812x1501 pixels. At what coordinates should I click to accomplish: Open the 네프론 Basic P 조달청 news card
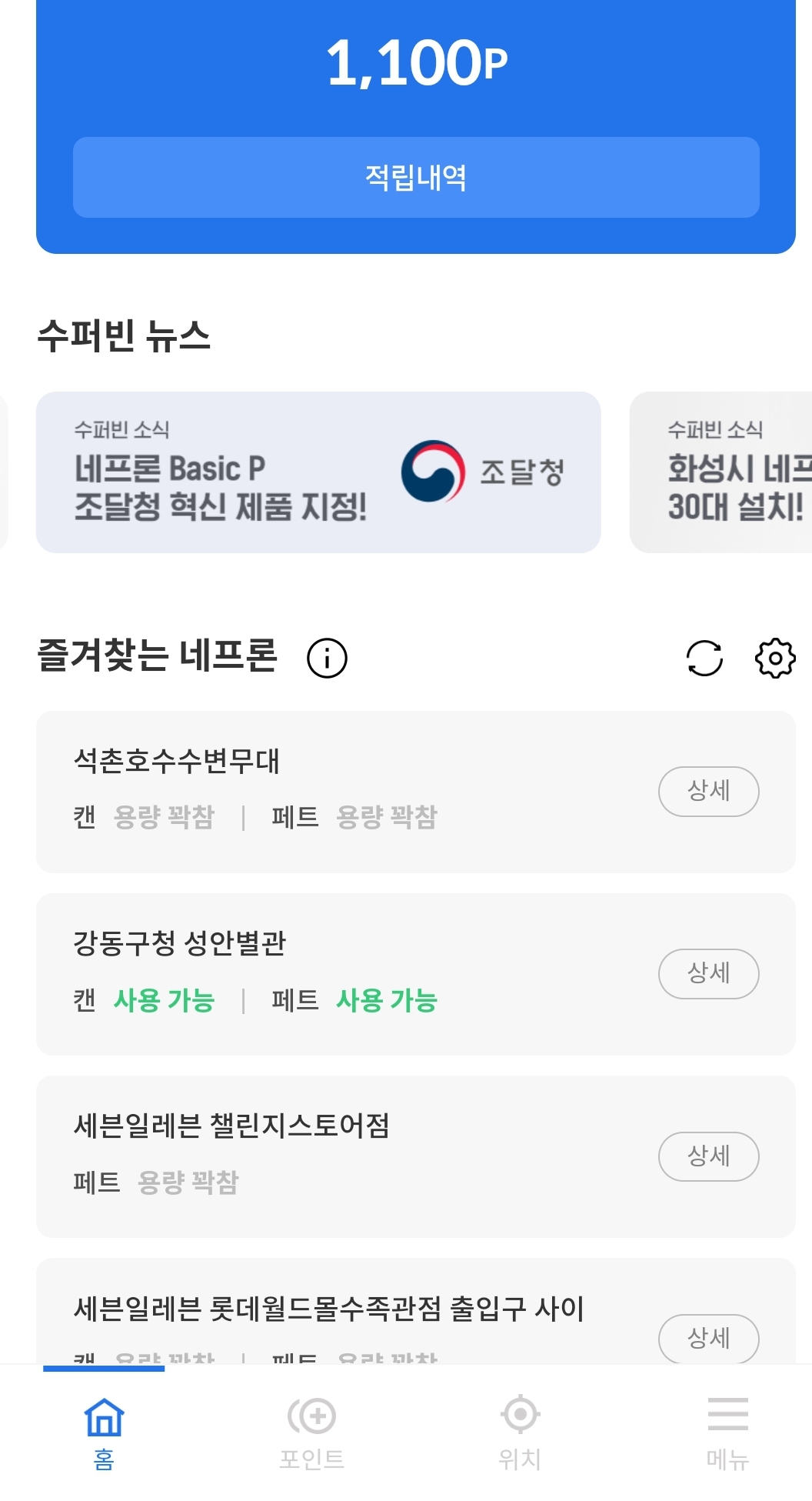click(318, 472)
